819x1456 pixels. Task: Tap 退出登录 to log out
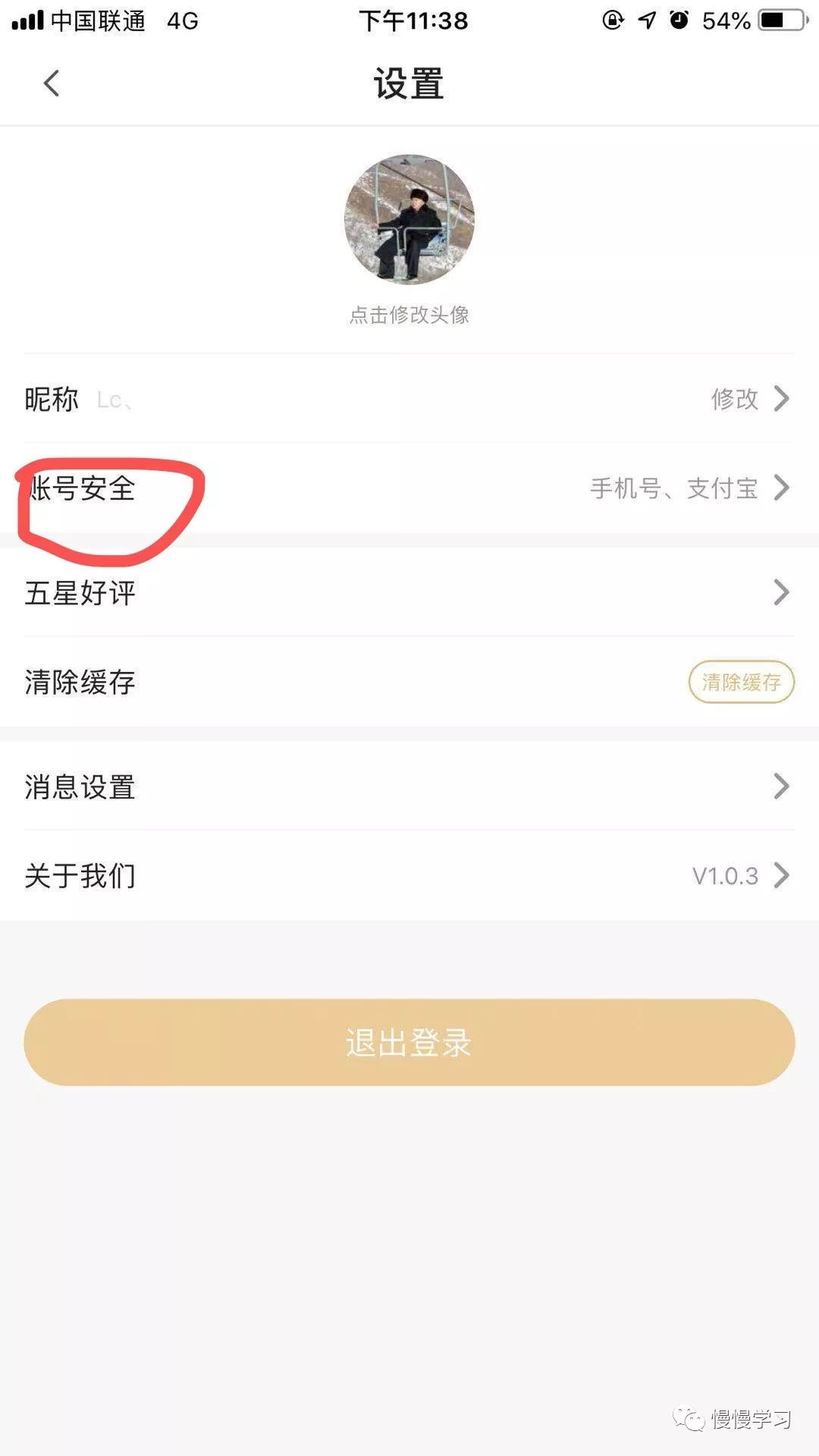coord(409,1042)
